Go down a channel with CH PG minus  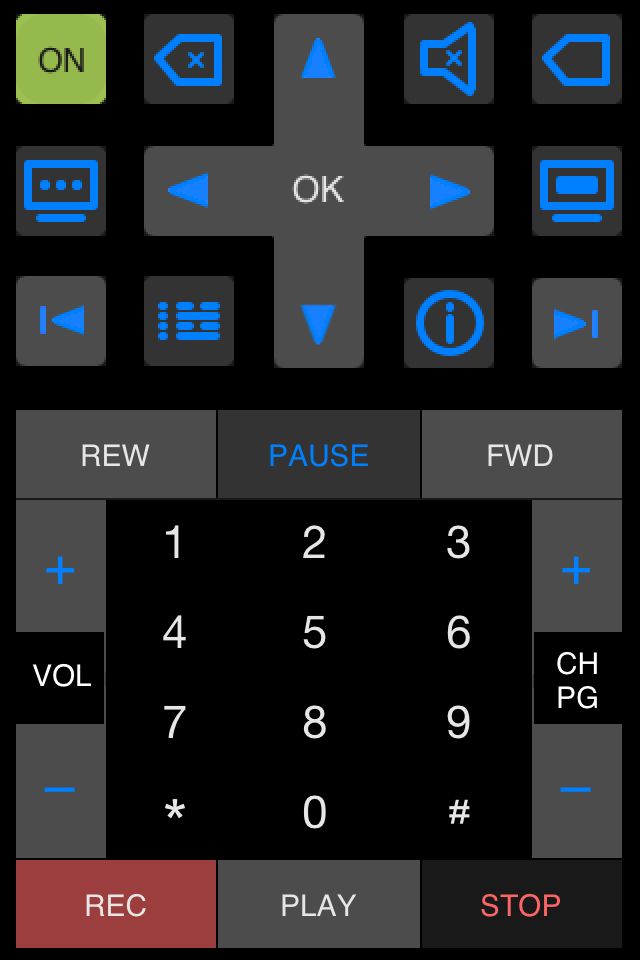click(x=576, y=790)
